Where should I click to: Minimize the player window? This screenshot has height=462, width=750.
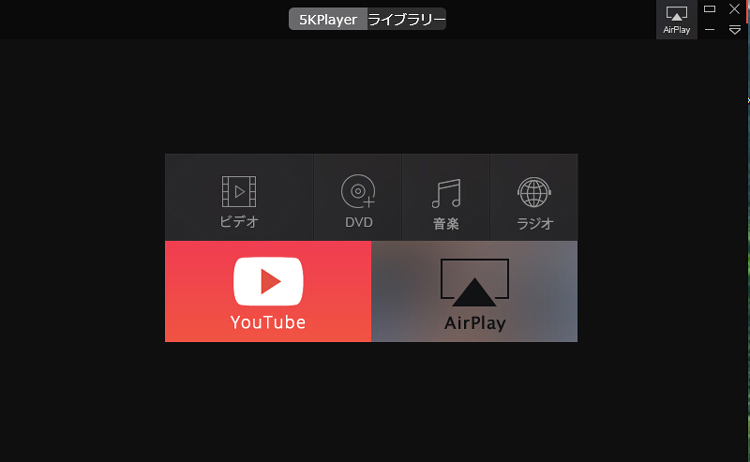pos(710,30)
